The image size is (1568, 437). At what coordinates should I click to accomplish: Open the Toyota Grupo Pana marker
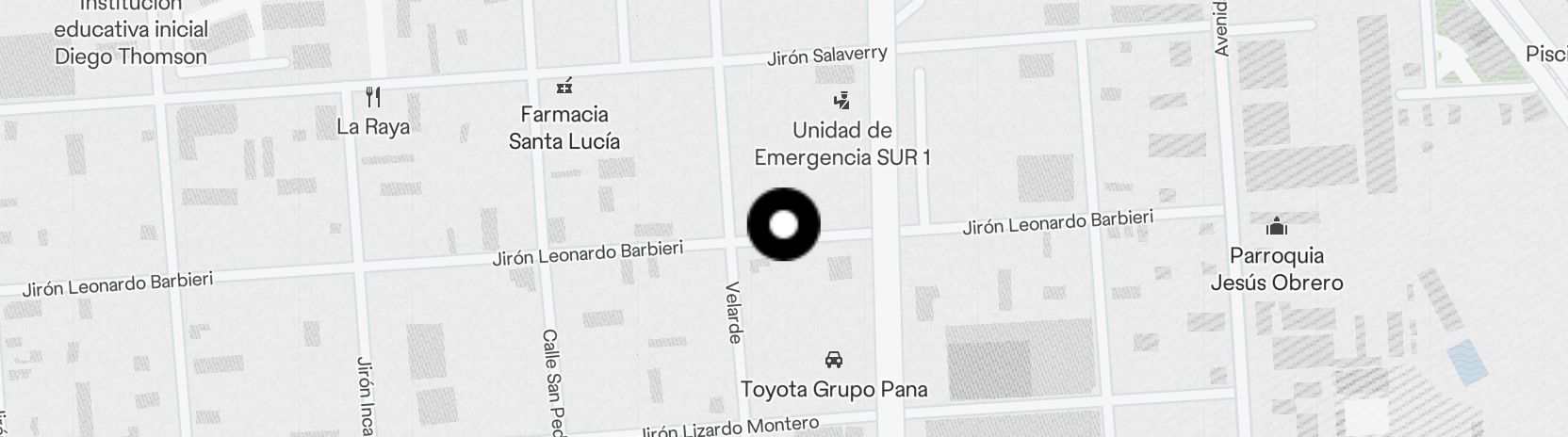(833, 360)
